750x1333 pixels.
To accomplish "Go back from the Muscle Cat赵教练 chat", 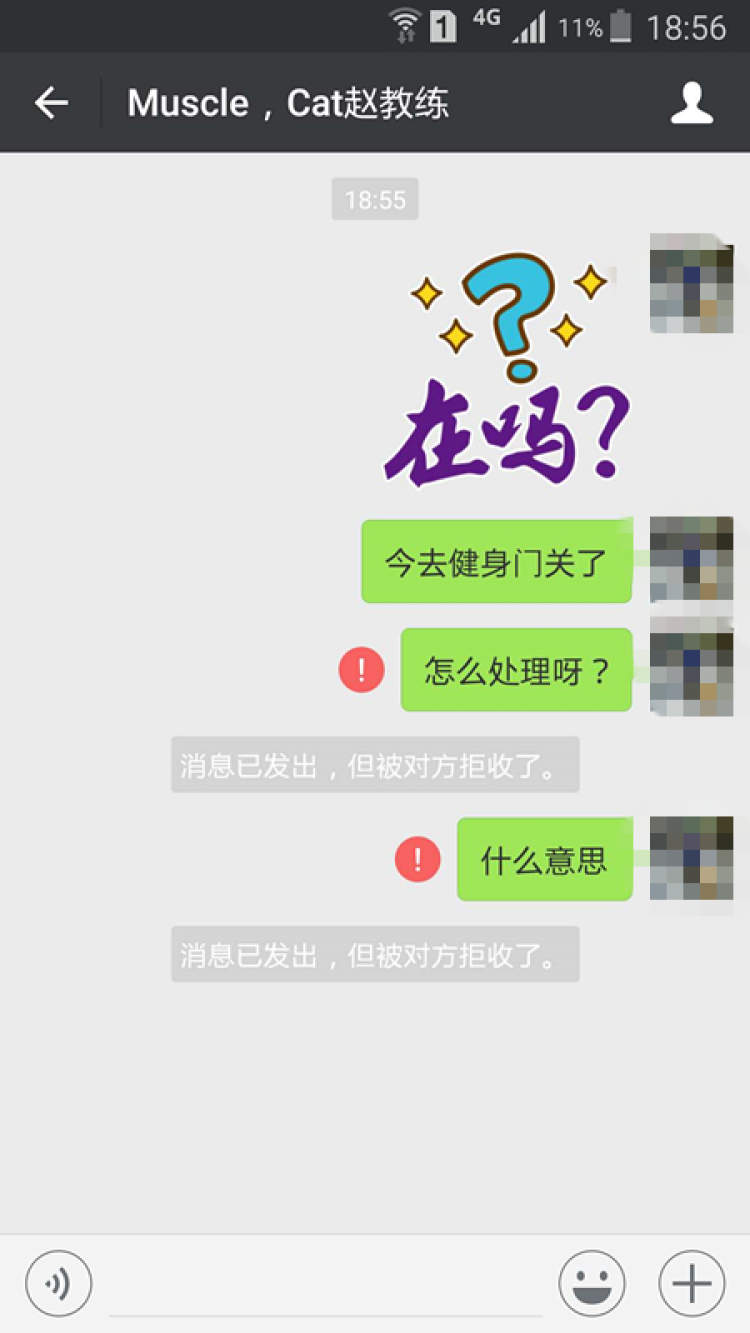I will 51,103.
